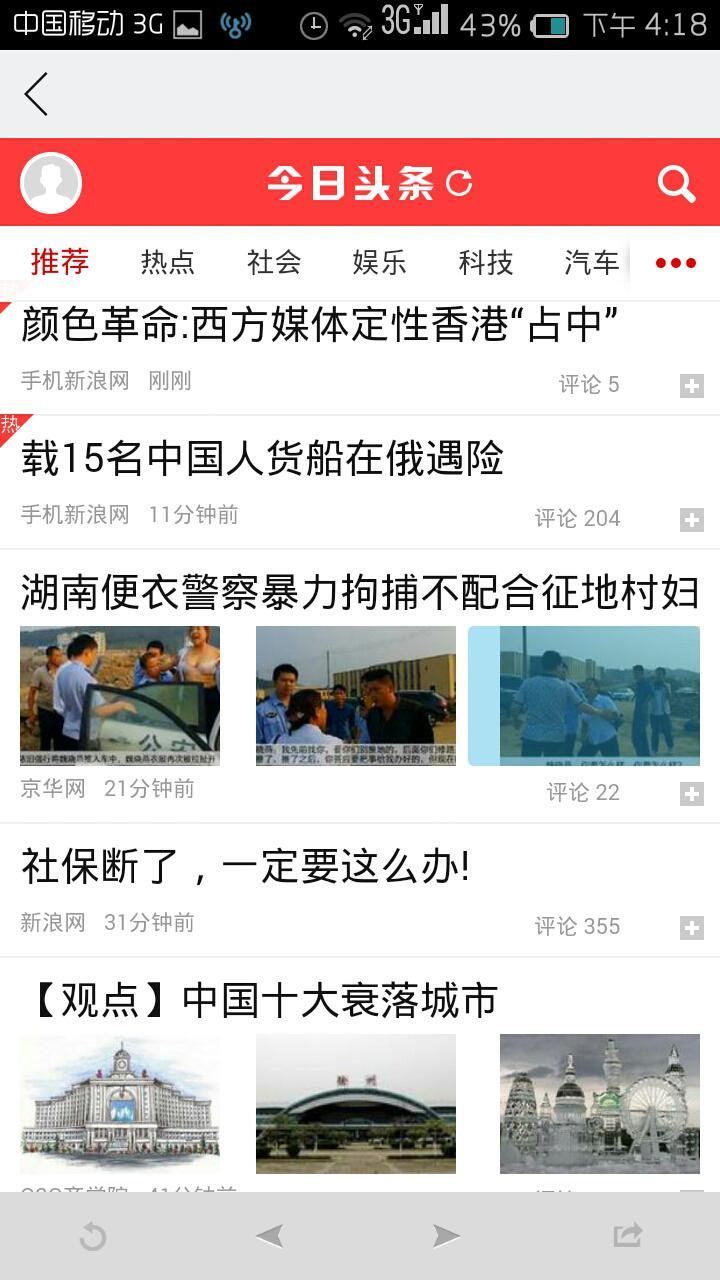Viewport: 720px width, 1280px height.
Task: Switch to the 热点 tab
Action: [x=167, y=262]
